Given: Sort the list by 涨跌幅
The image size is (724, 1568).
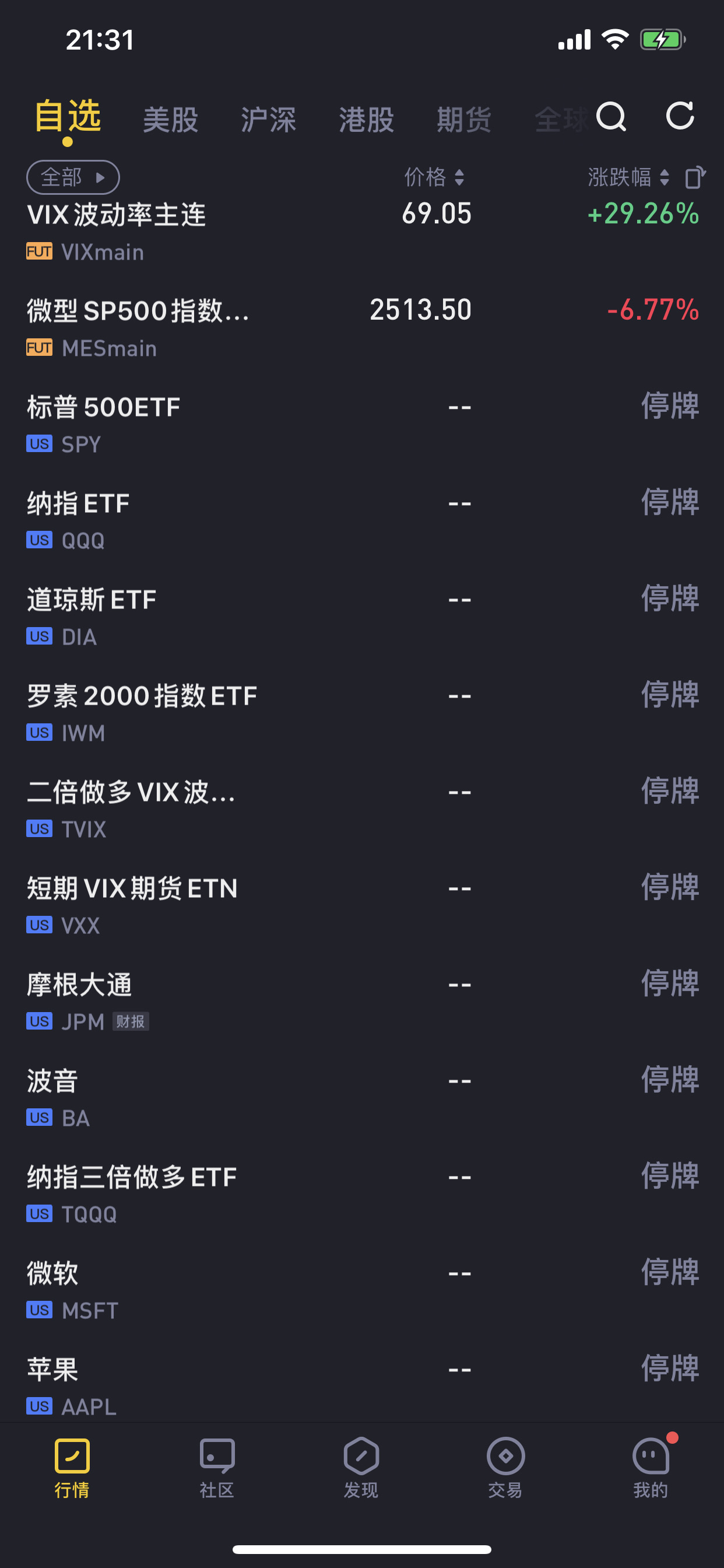Looking at the screenshot, I should tap(628, 177).
